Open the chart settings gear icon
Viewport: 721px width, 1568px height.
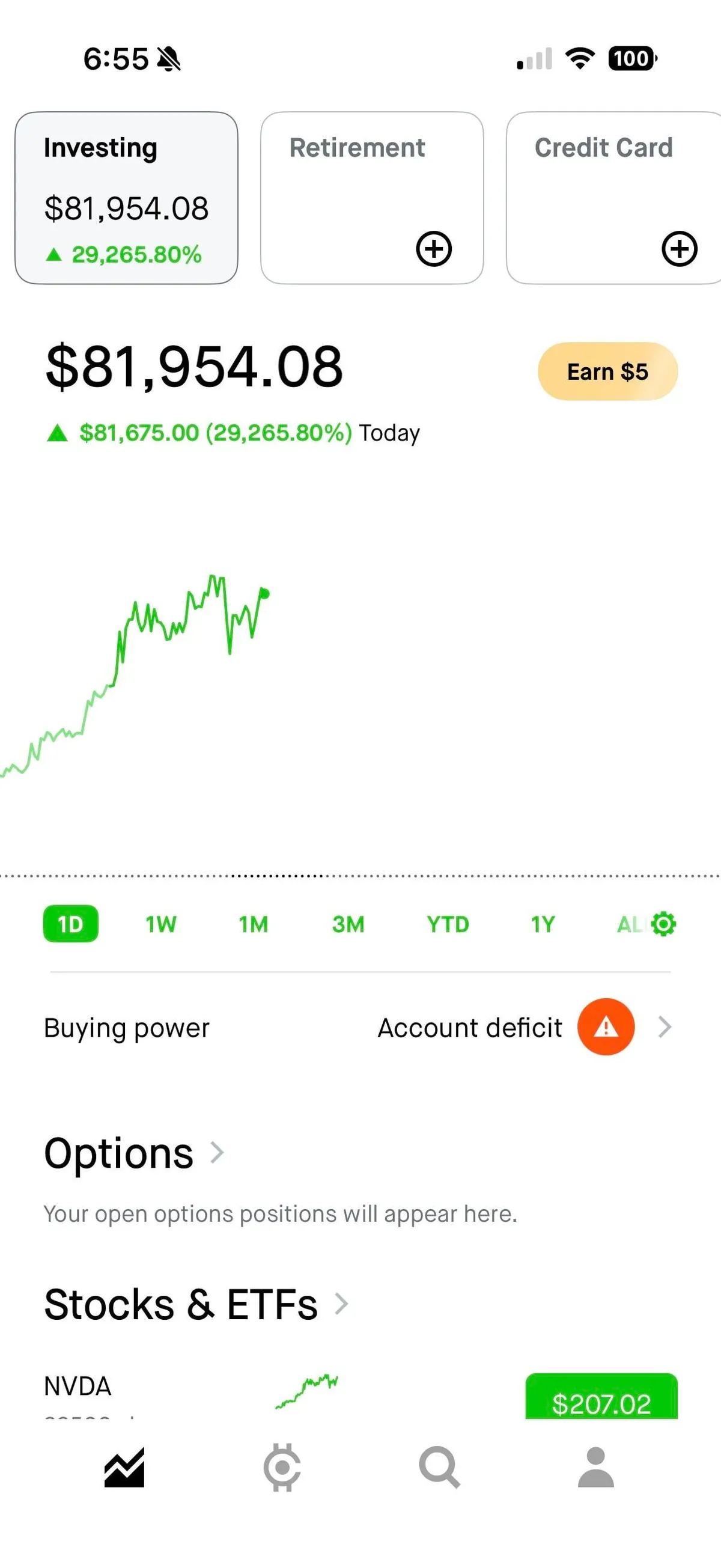point(663,923)
